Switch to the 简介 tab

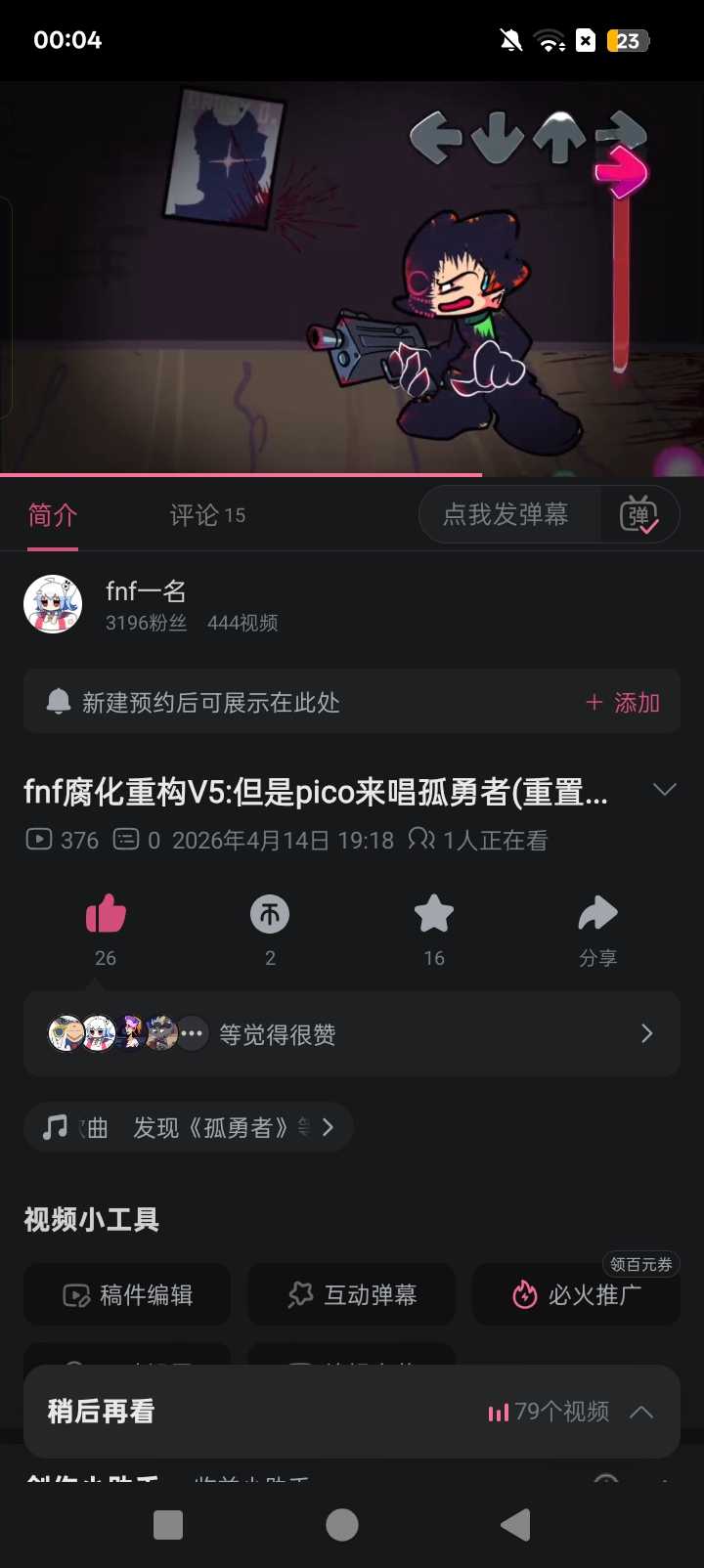point(53,515)
